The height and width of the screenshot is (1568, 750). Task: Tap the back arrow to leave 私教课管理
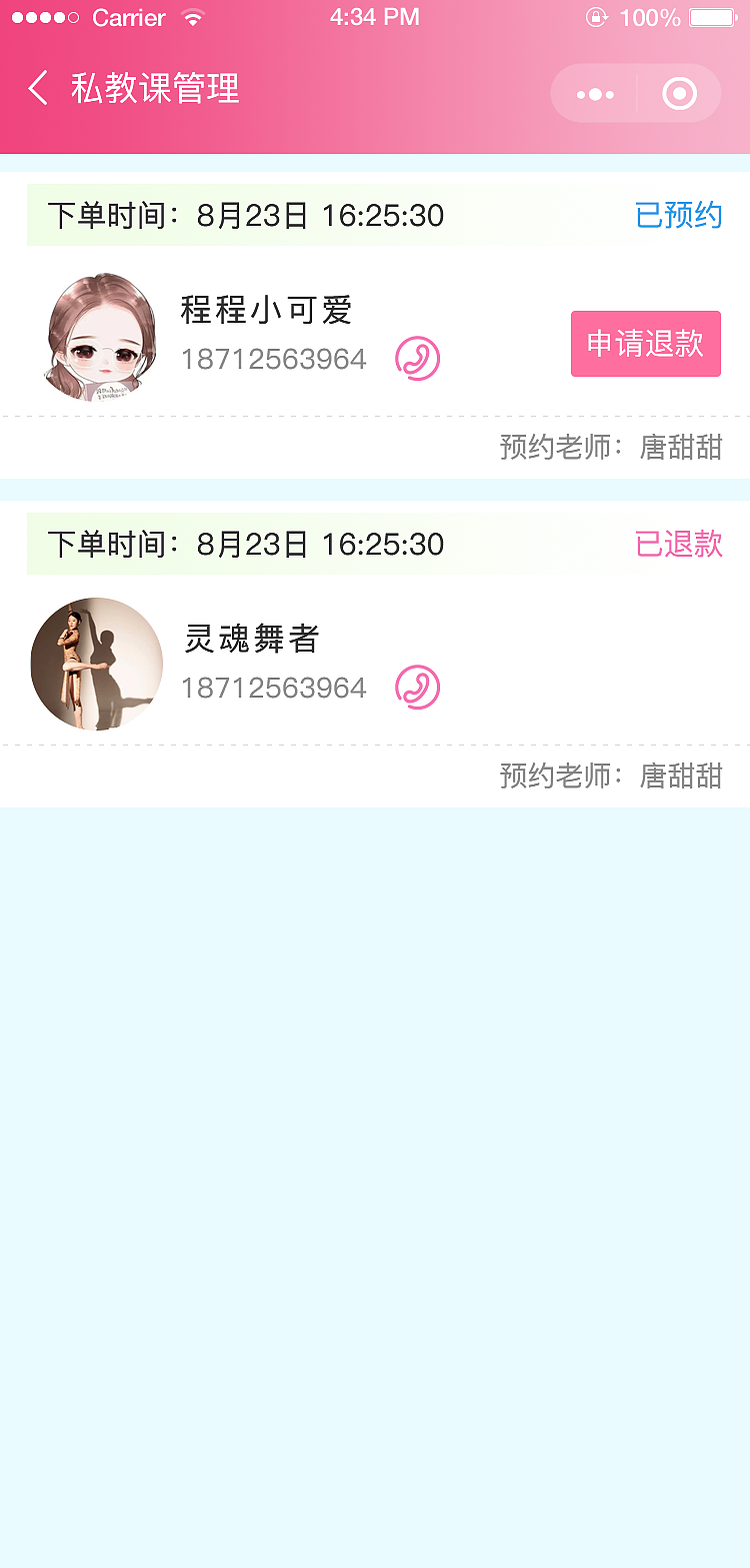coord(37,89)
